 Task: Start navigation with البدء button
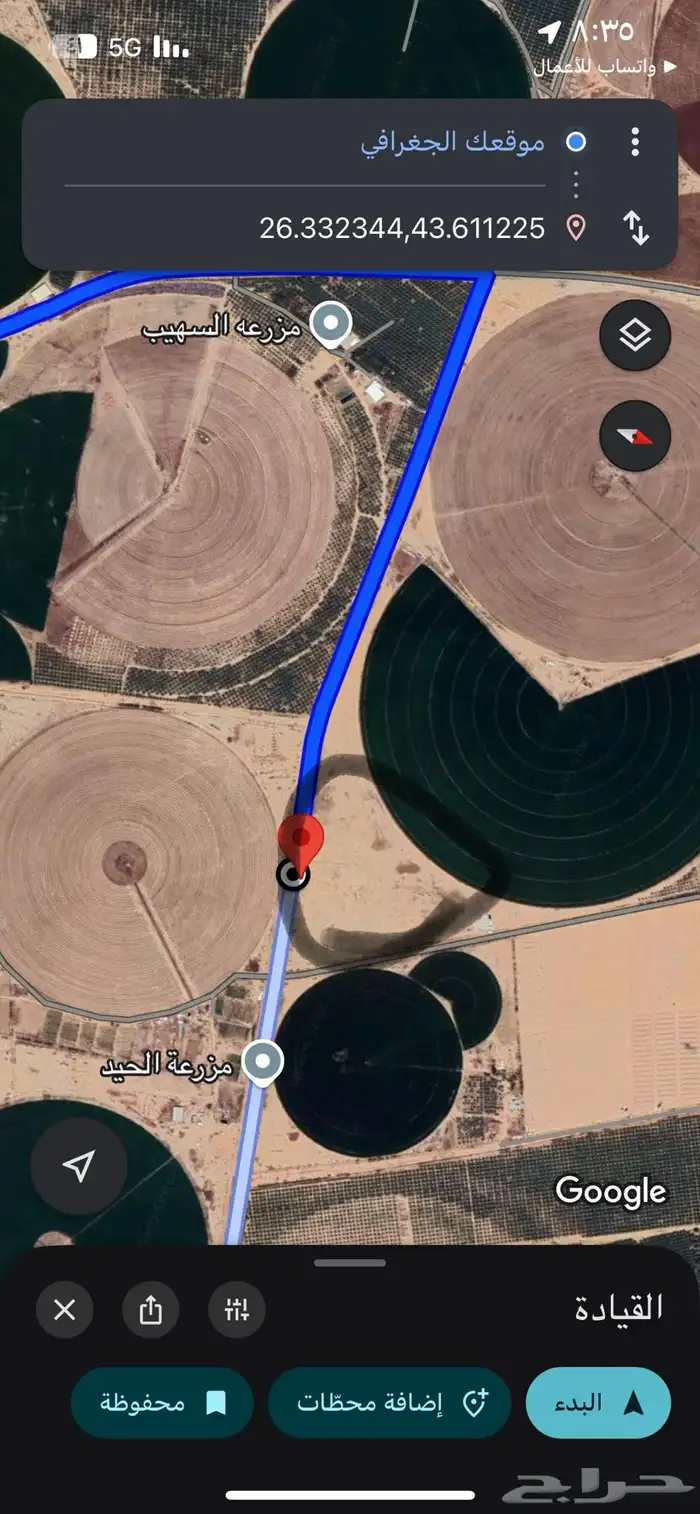pos(598,1402)
